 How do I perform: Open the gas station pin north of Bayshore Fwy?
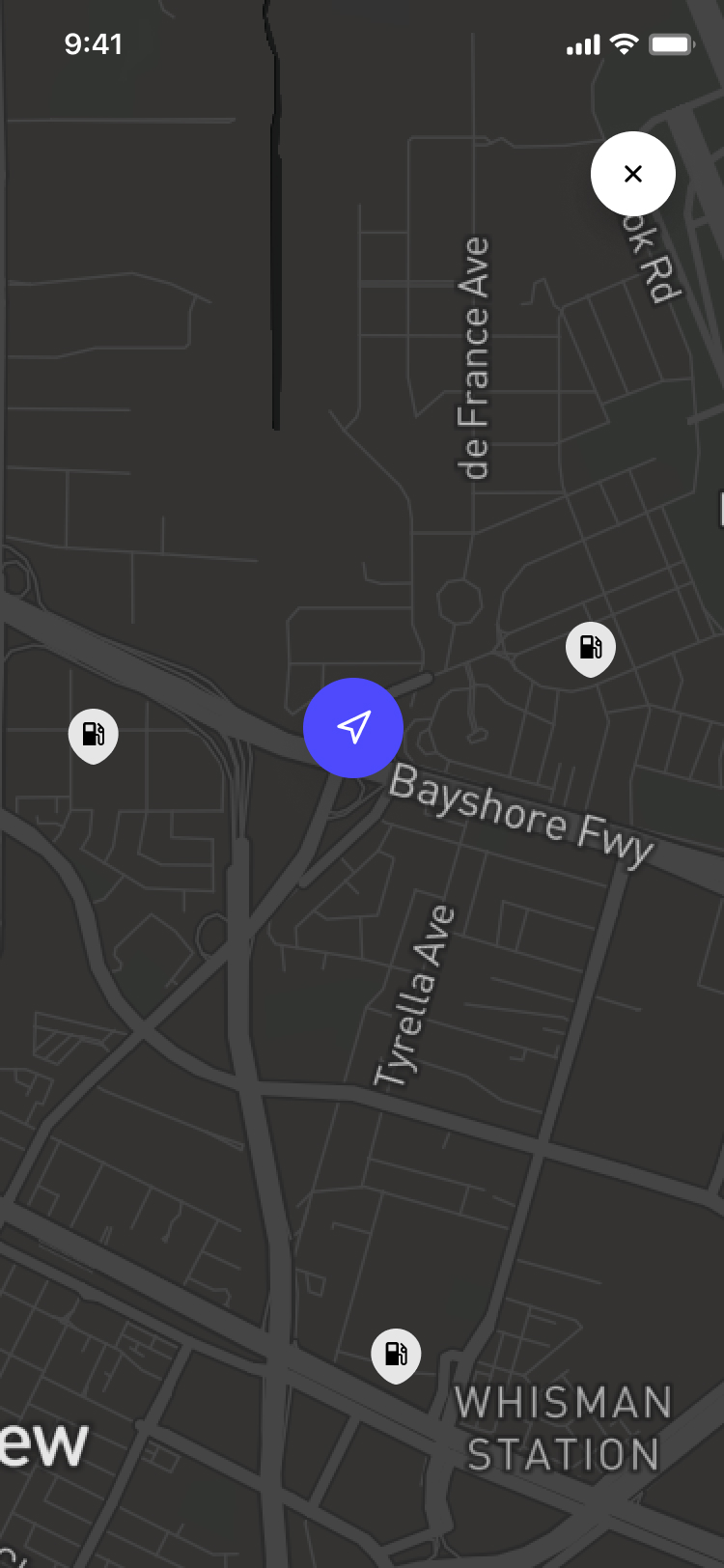[x=590, y=647]
